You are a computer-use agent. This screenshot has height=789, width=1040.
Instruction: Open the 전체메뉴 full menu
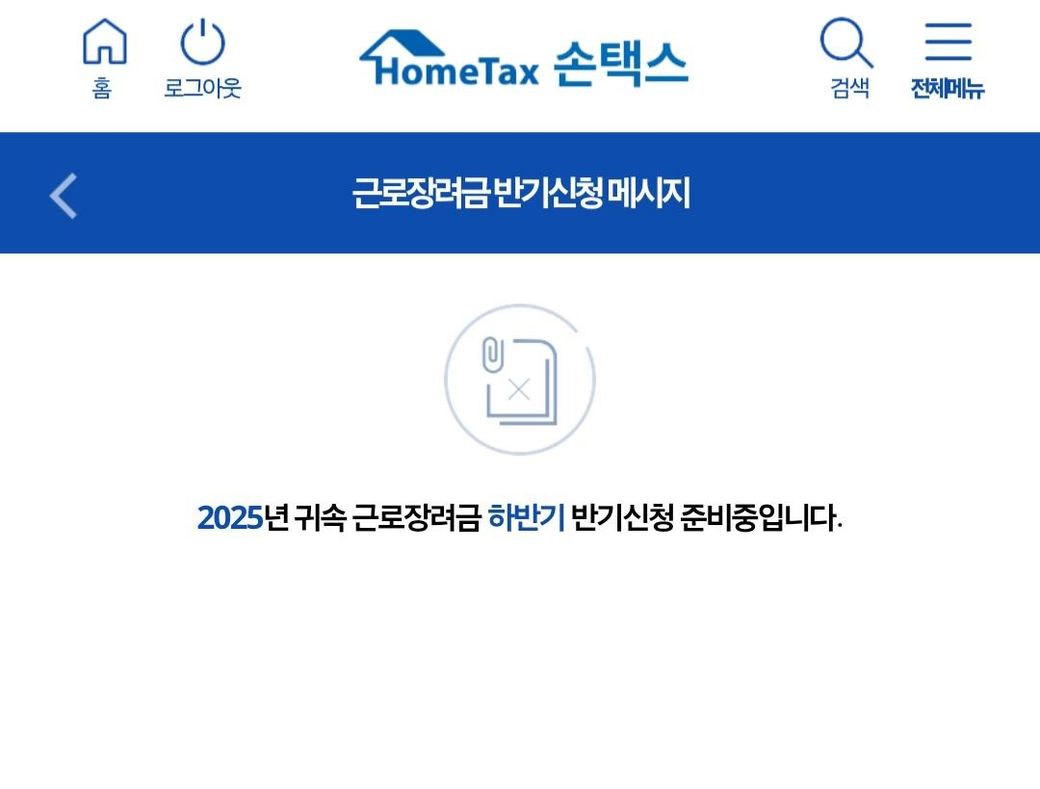point(947,58)
